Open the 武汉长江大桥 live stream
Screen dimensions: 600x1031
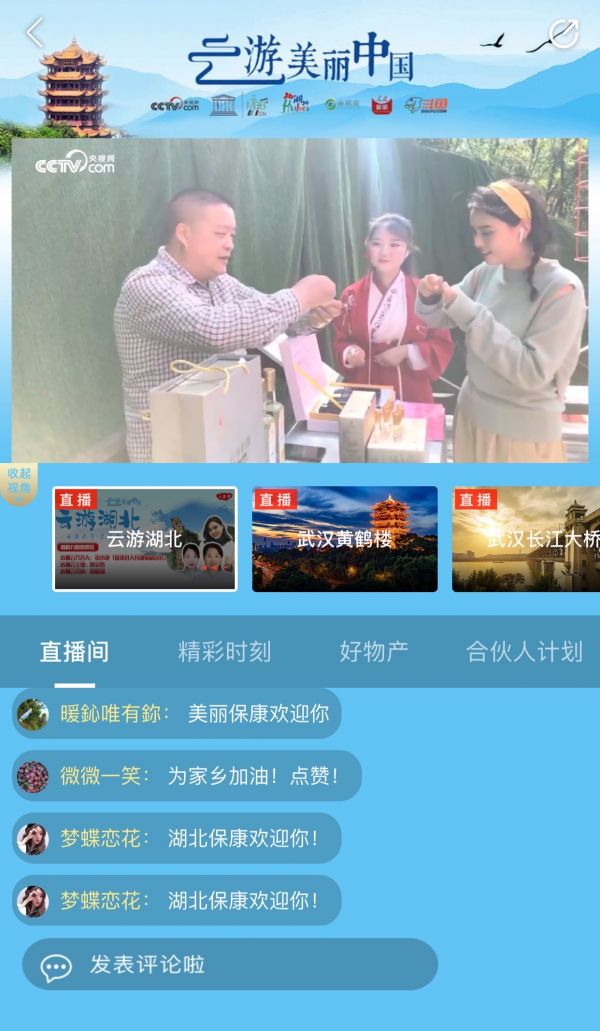(x=528, y=539)
